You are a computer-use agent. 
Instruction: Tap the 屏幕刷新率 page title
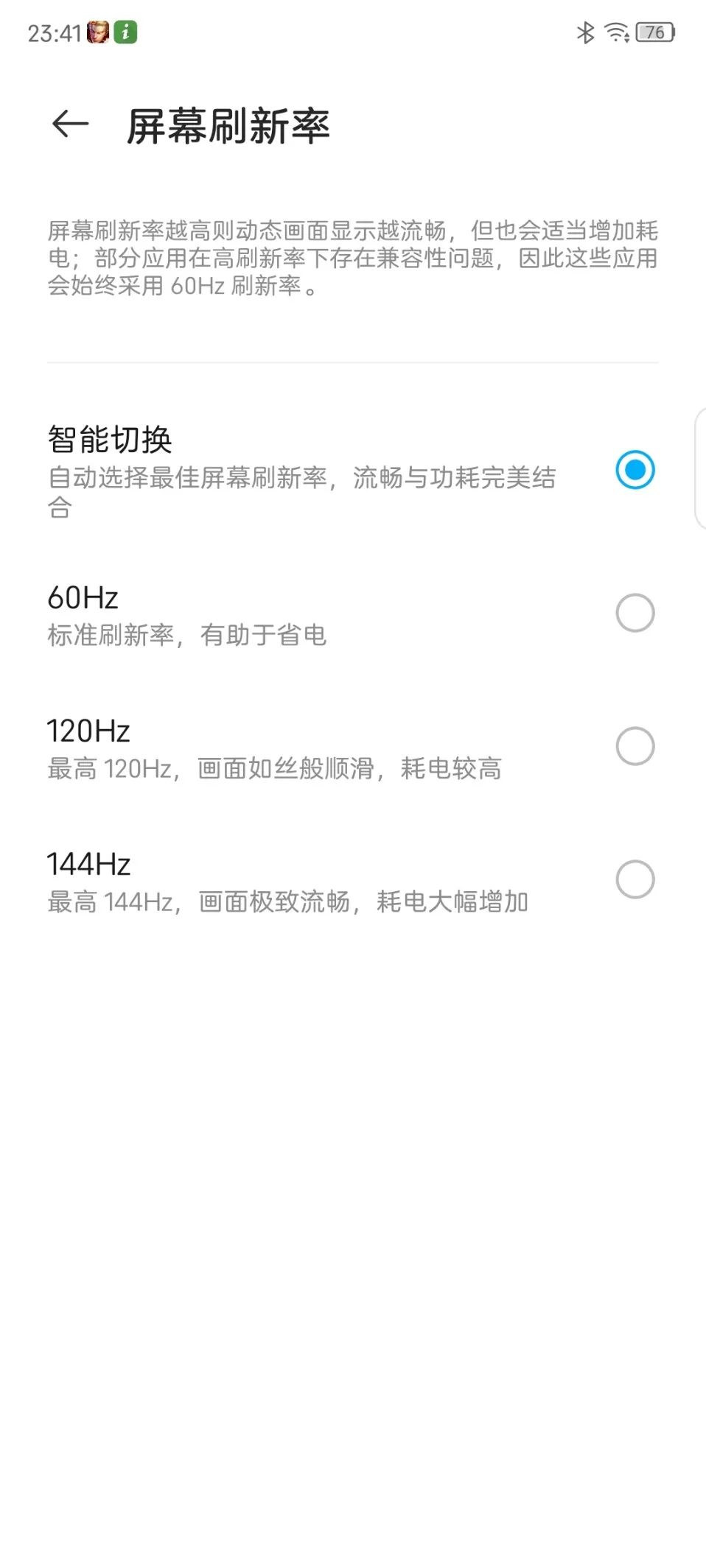click(228, 125)
